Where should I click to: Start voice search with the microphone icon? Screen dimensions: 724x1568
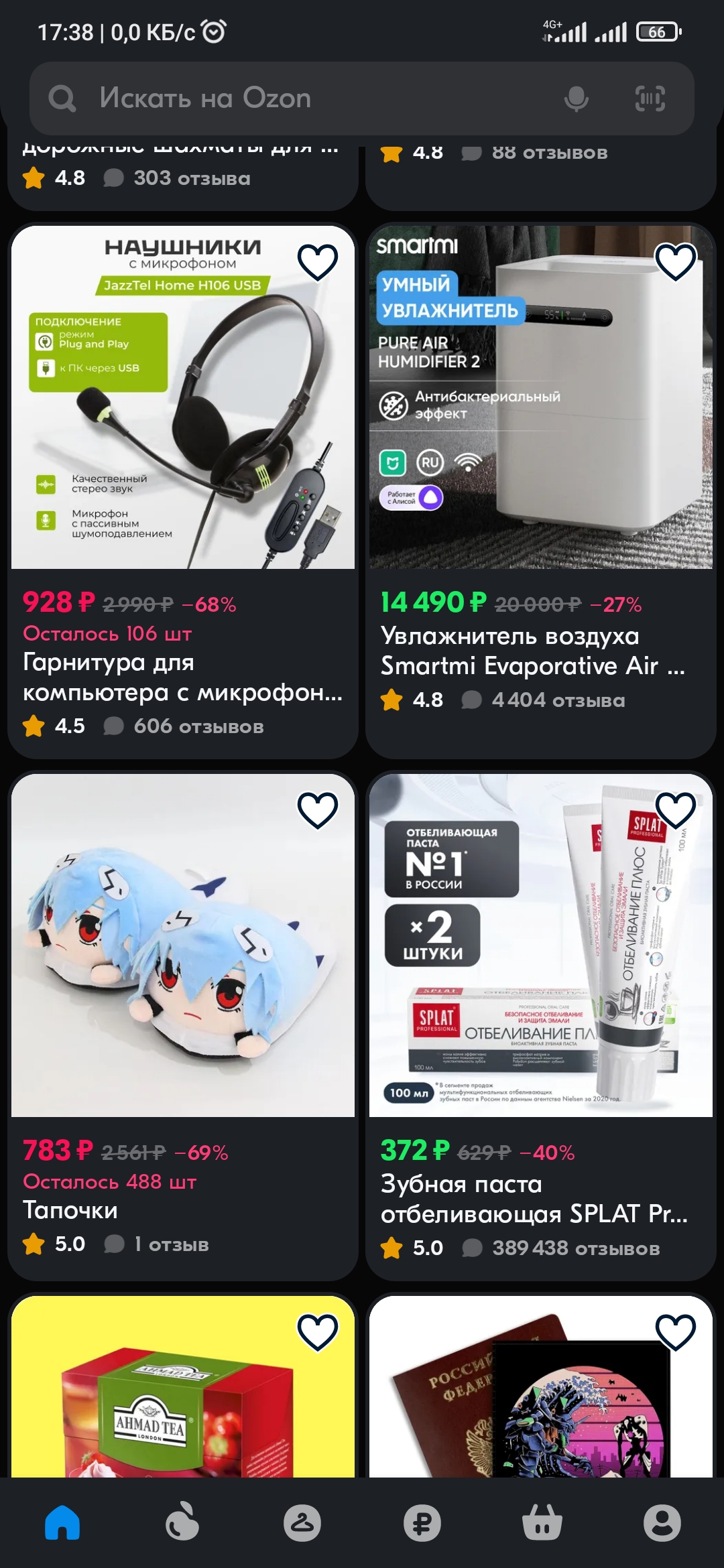point(577,99)
